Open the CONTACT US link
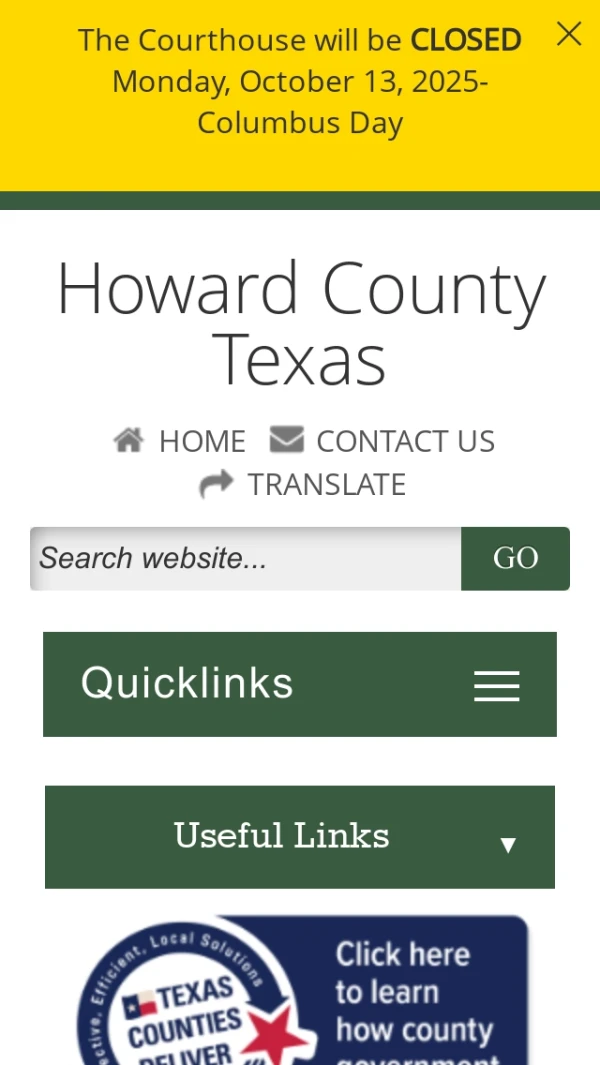Viewport: 600px width, 1065px height. click(x=383, y=441)
